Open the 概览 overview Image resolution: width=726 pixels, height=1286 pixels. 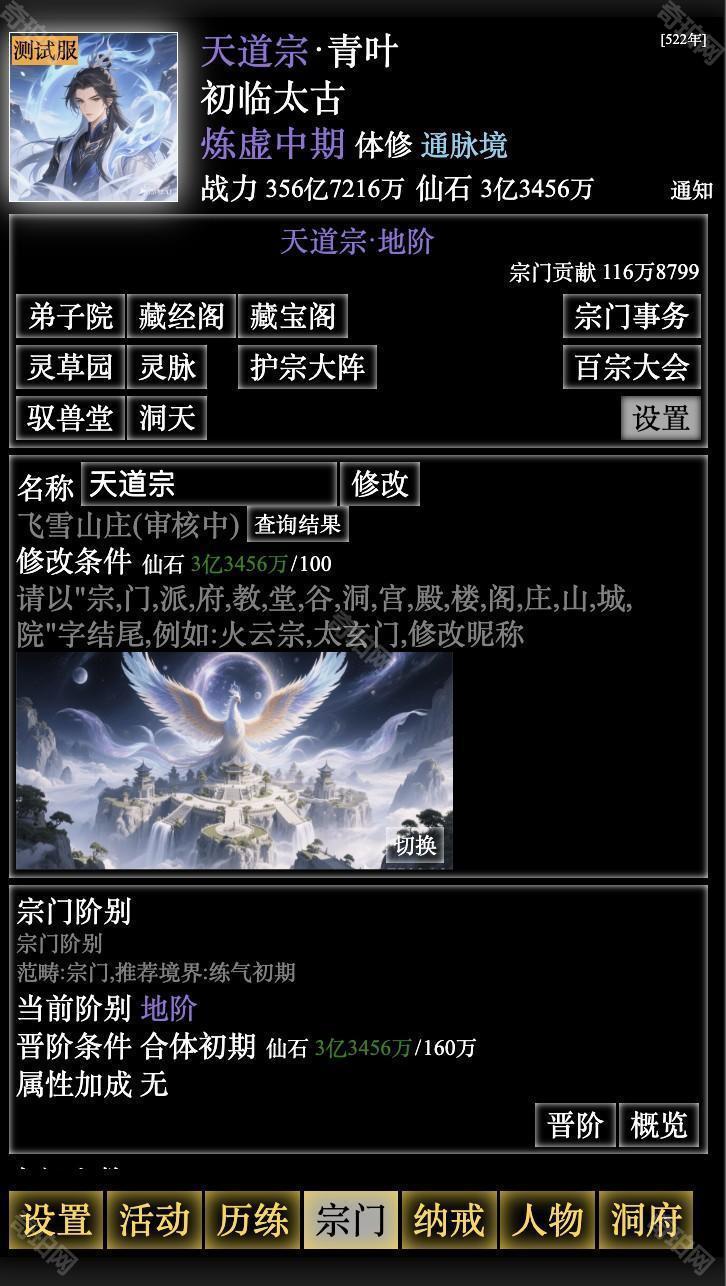click(659, 1125)
